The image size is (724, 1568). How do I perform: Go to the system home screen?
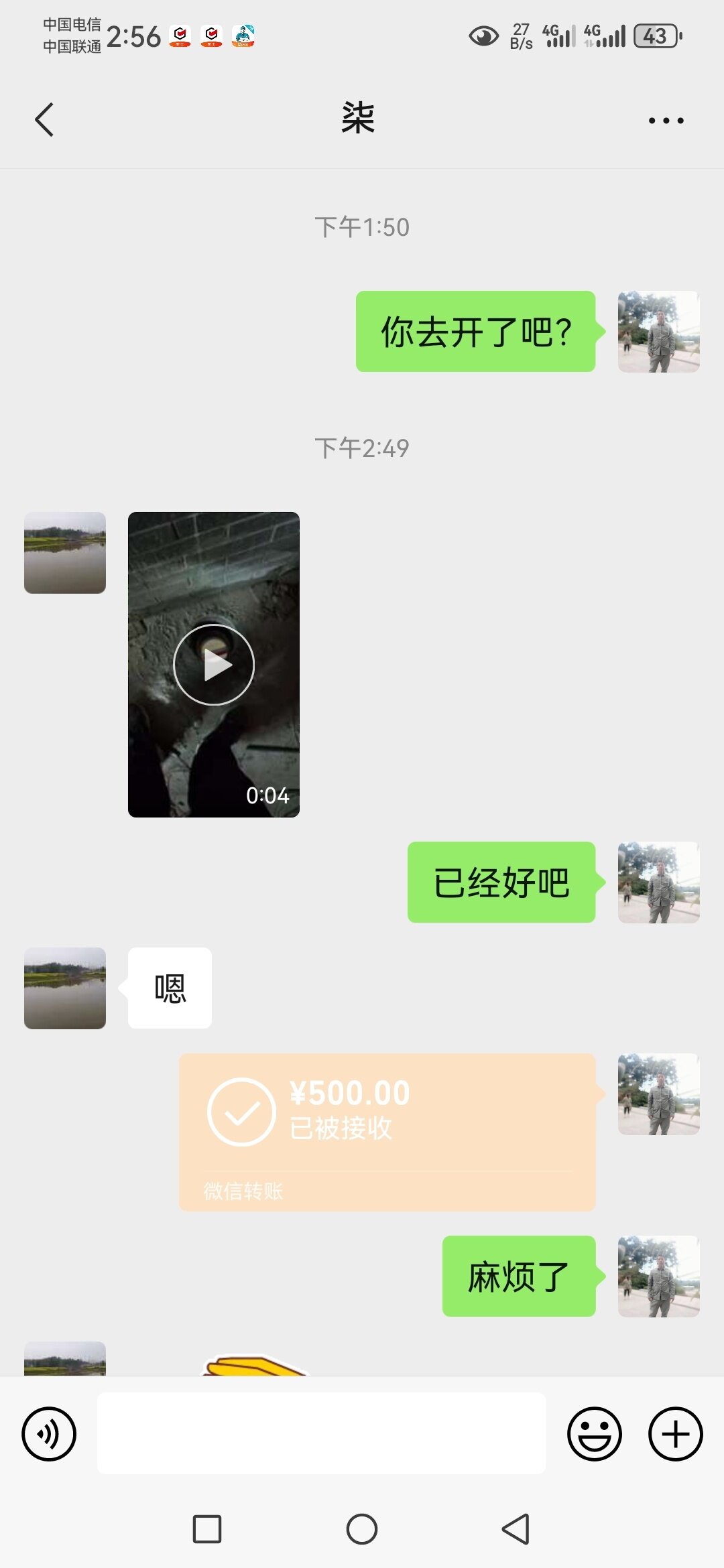point(362,1529)
